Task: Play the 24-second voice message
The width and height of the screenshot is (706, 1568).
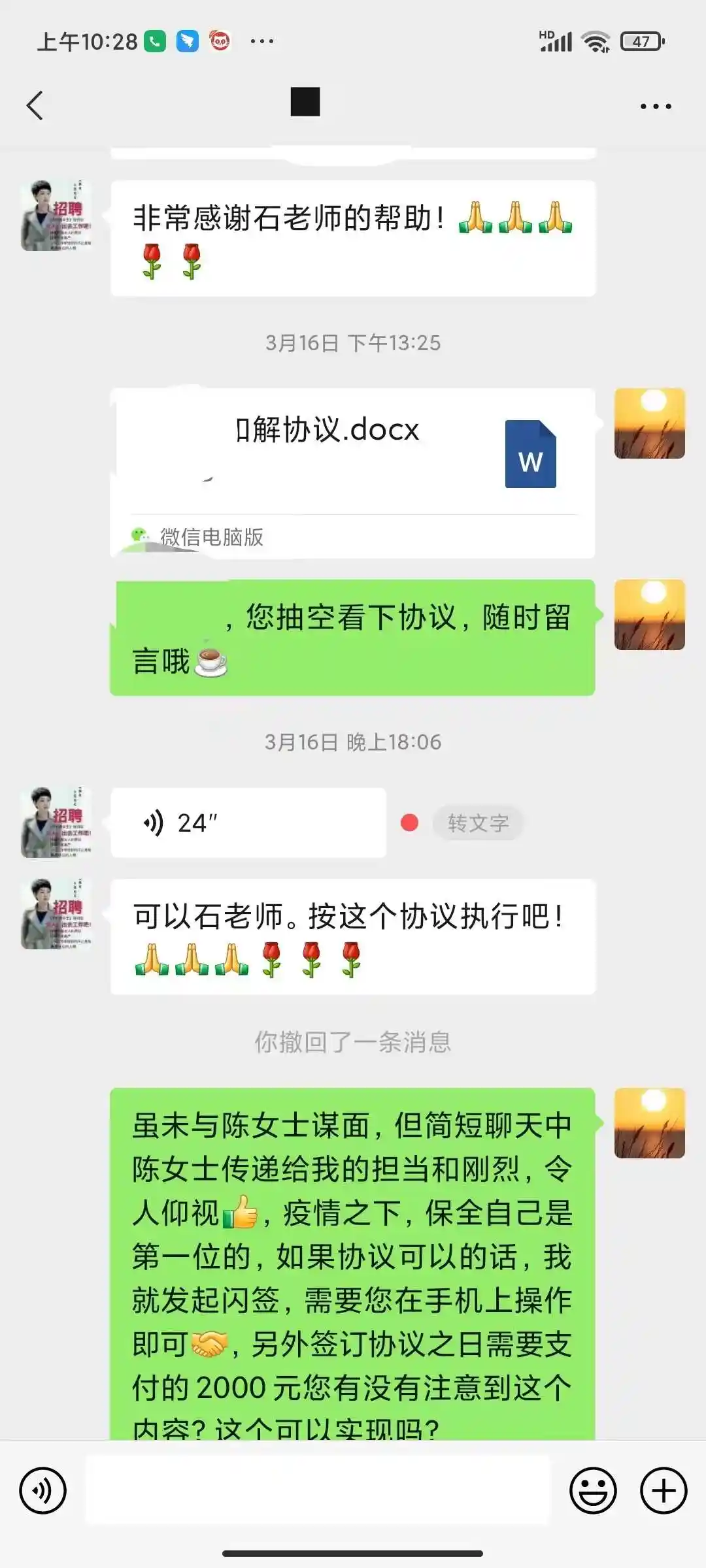Action: point(248,823)
